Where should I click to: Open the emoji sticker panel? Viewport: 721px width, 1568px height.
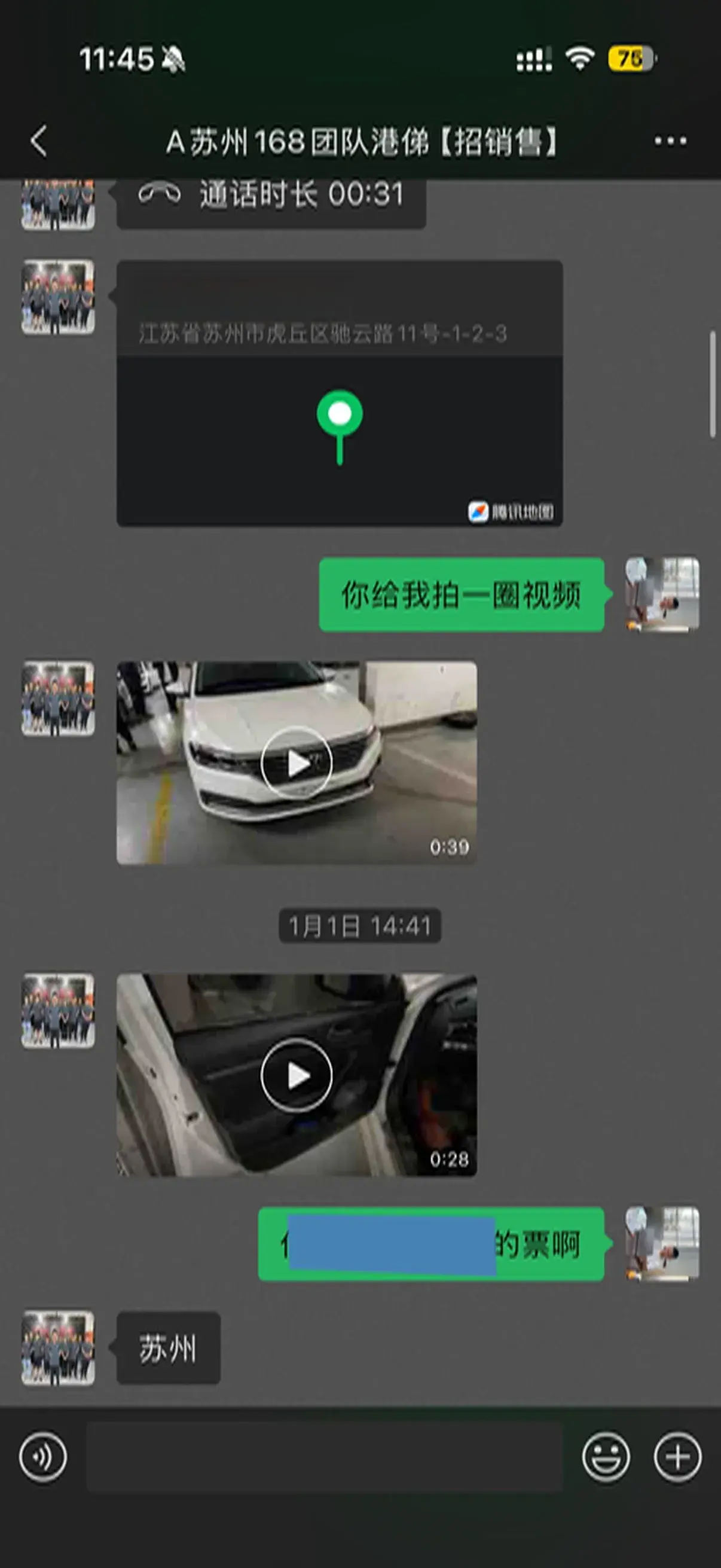coord(606,1457)
